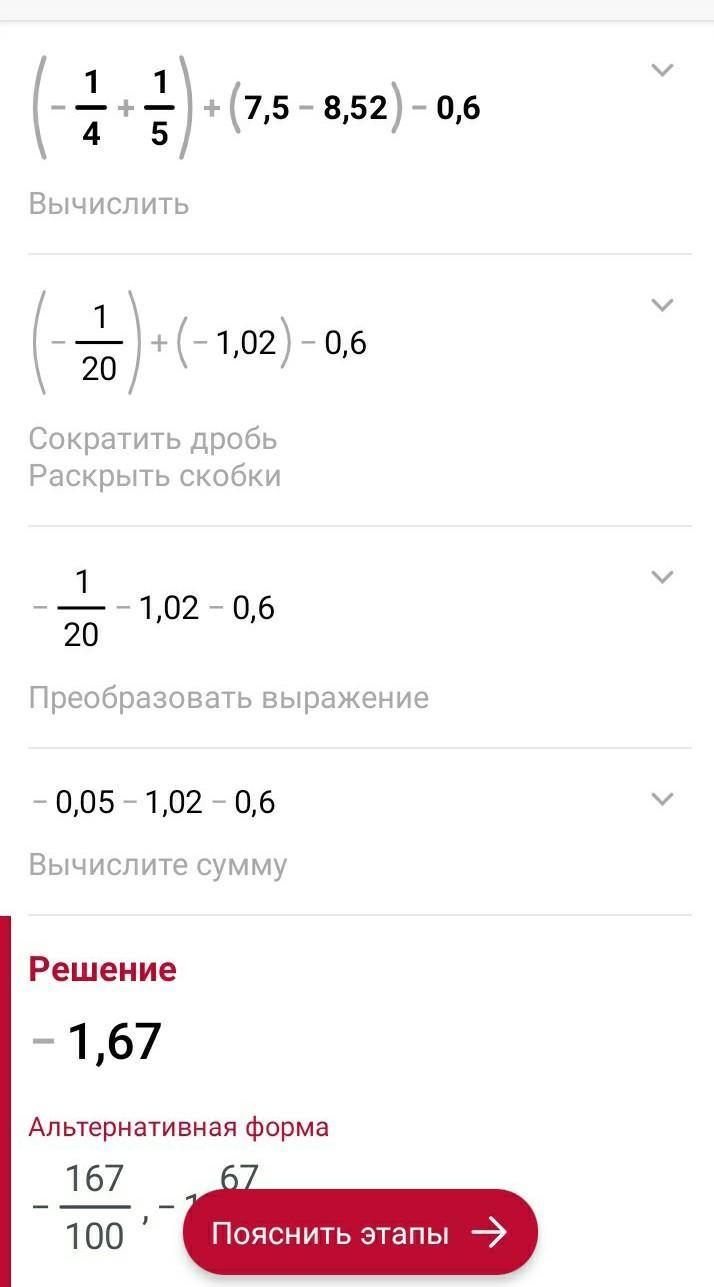Expand the Вычислите сумму step chevron

click(x=662, y=799)
